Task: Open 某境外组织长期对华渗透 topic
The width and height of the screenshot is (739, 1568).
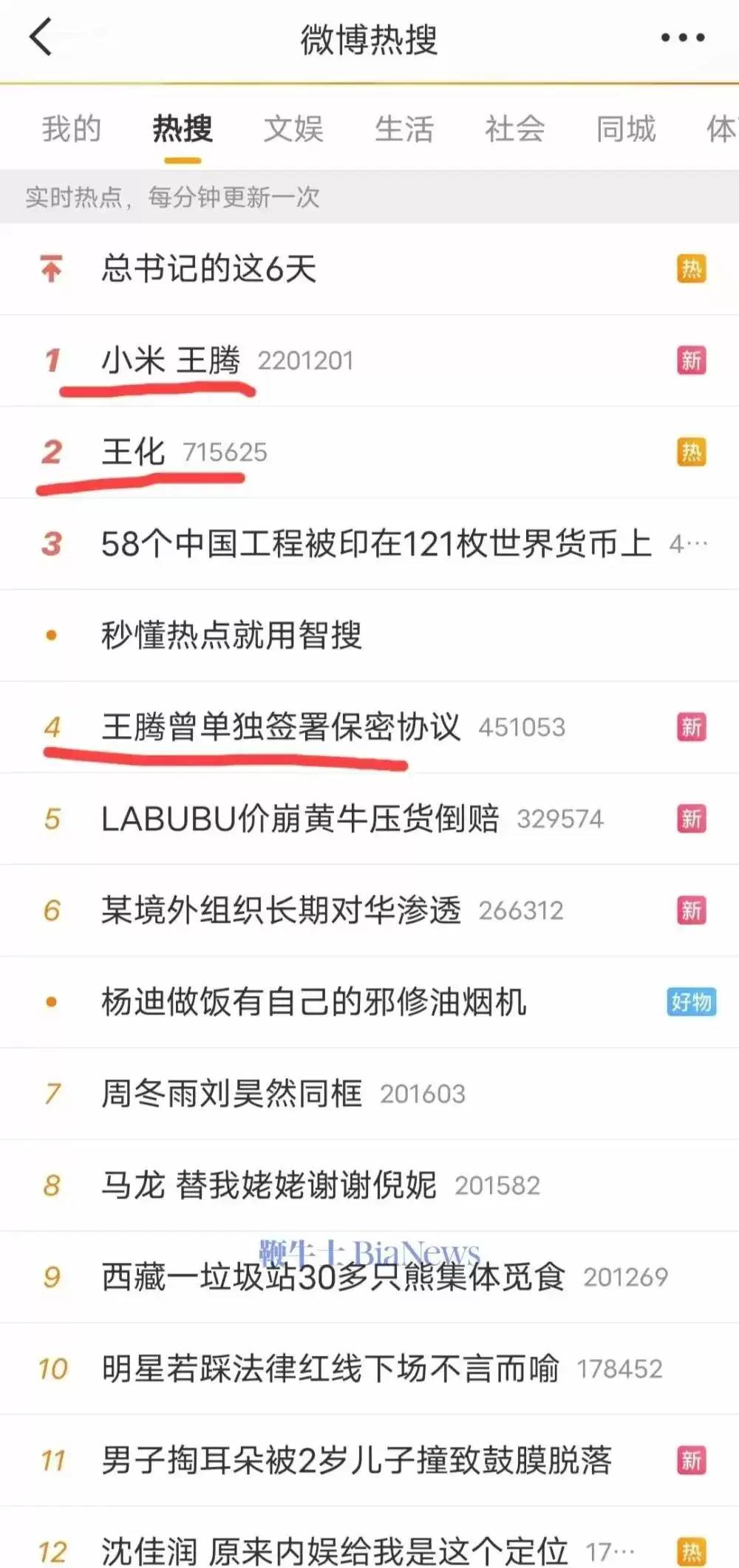Action: [281, 910]
